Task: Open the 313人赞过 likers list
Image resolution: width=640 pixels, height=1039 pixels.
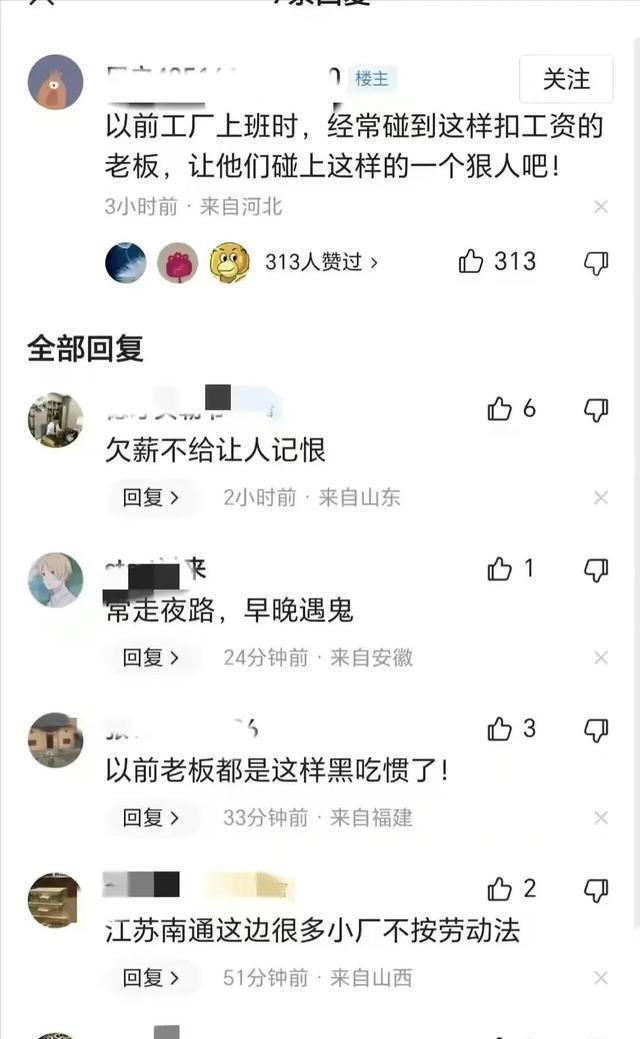Action: 320,262
